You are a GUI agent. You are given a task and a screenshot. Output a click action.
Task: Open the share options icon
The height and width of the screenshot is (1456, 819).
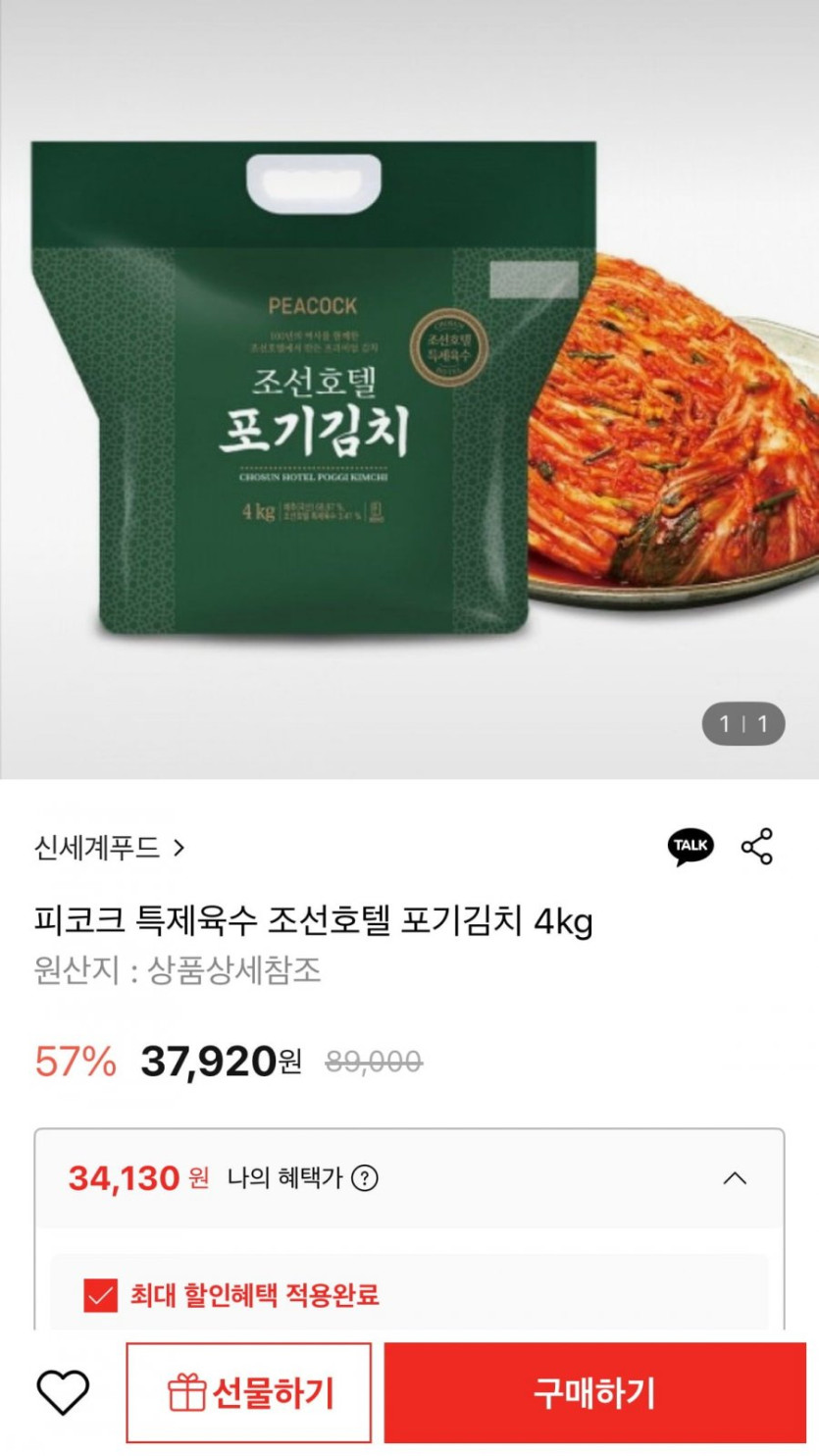pyautogui.click(x=756, y=847)
